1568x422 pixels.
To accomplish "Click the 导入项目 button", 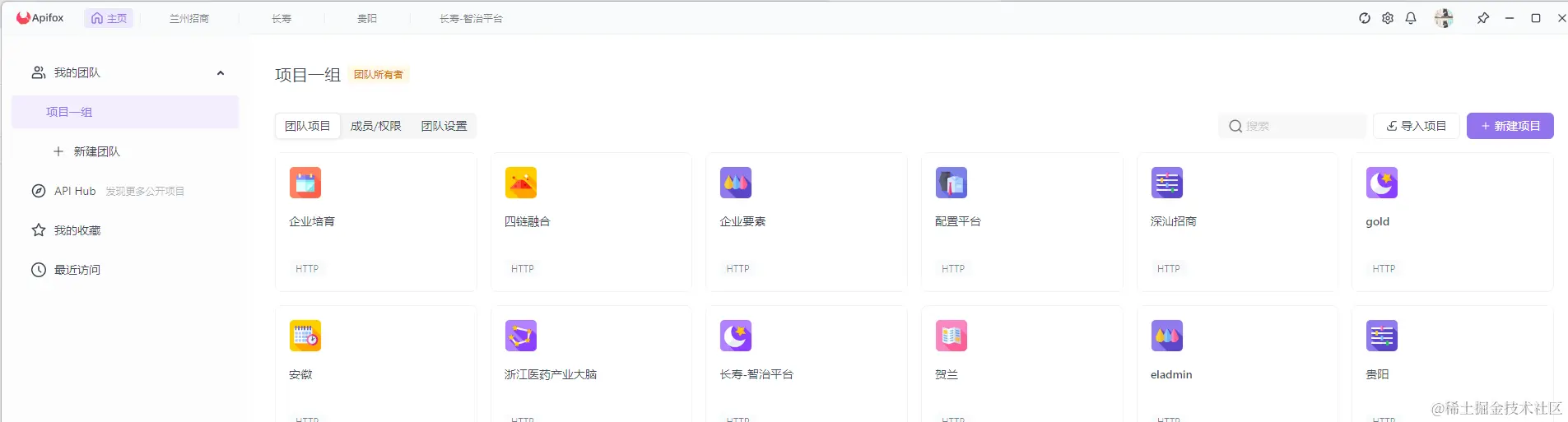I will coord(1416,126).
